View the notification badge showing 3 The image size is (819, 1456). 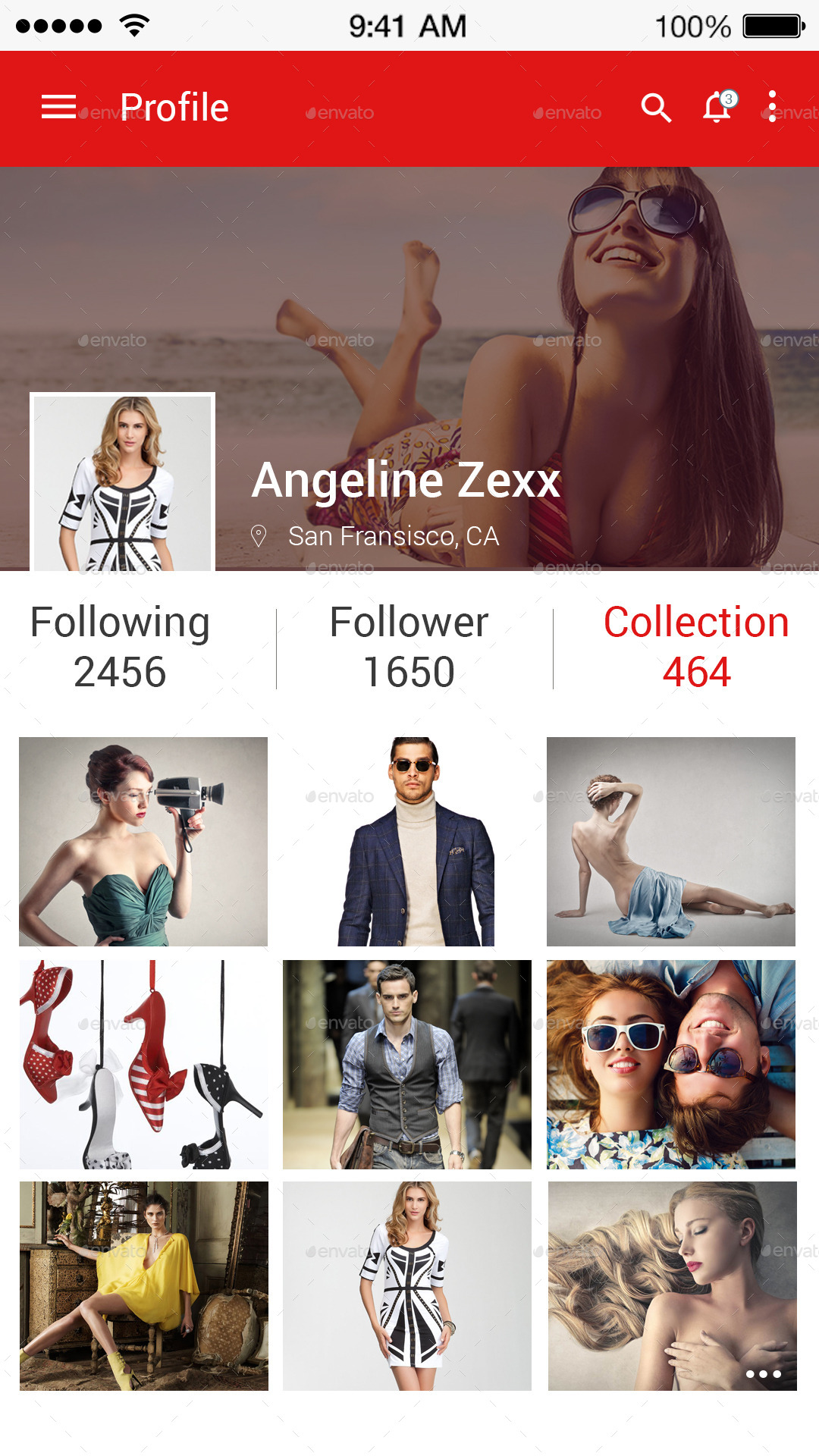point(729,97)
